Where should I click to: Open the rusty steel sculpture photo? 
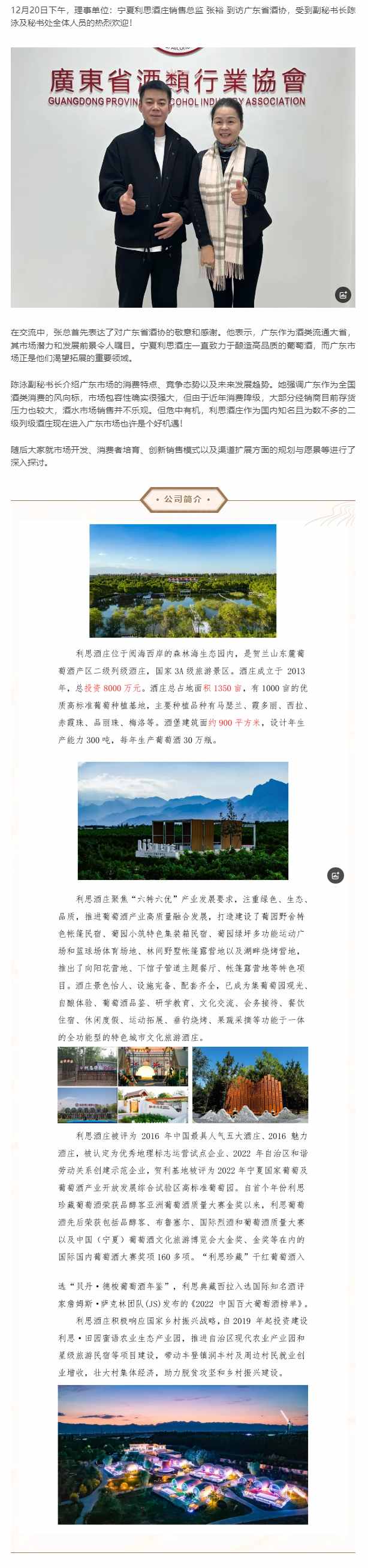[x=250, y=1084]
